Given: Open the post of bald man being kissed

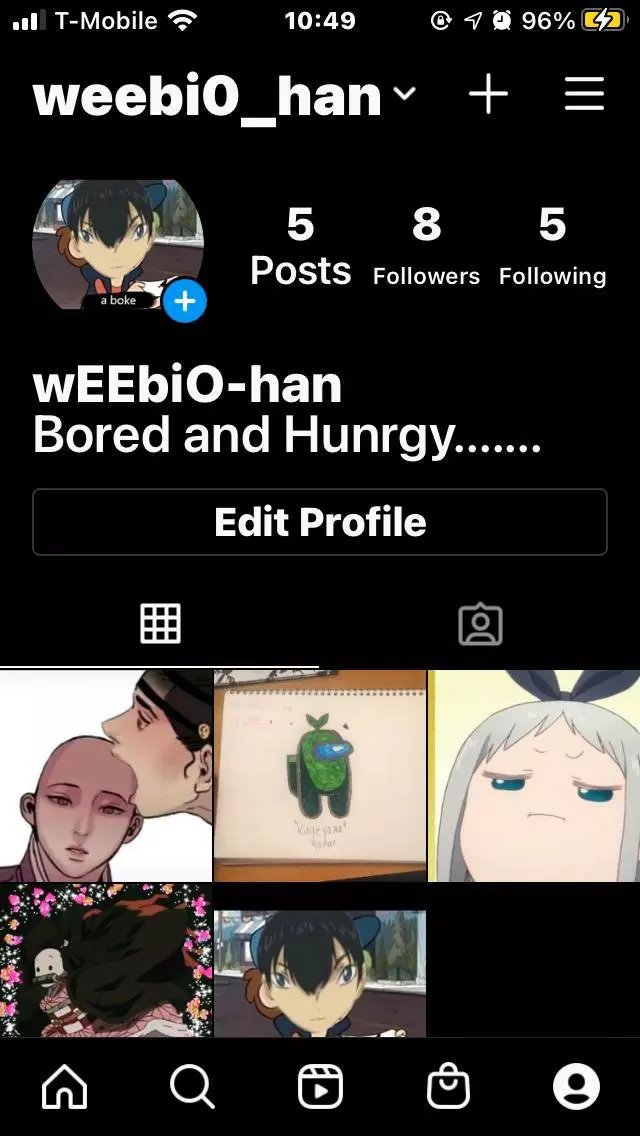Looking at the screenshot, I should click(106, 775).
